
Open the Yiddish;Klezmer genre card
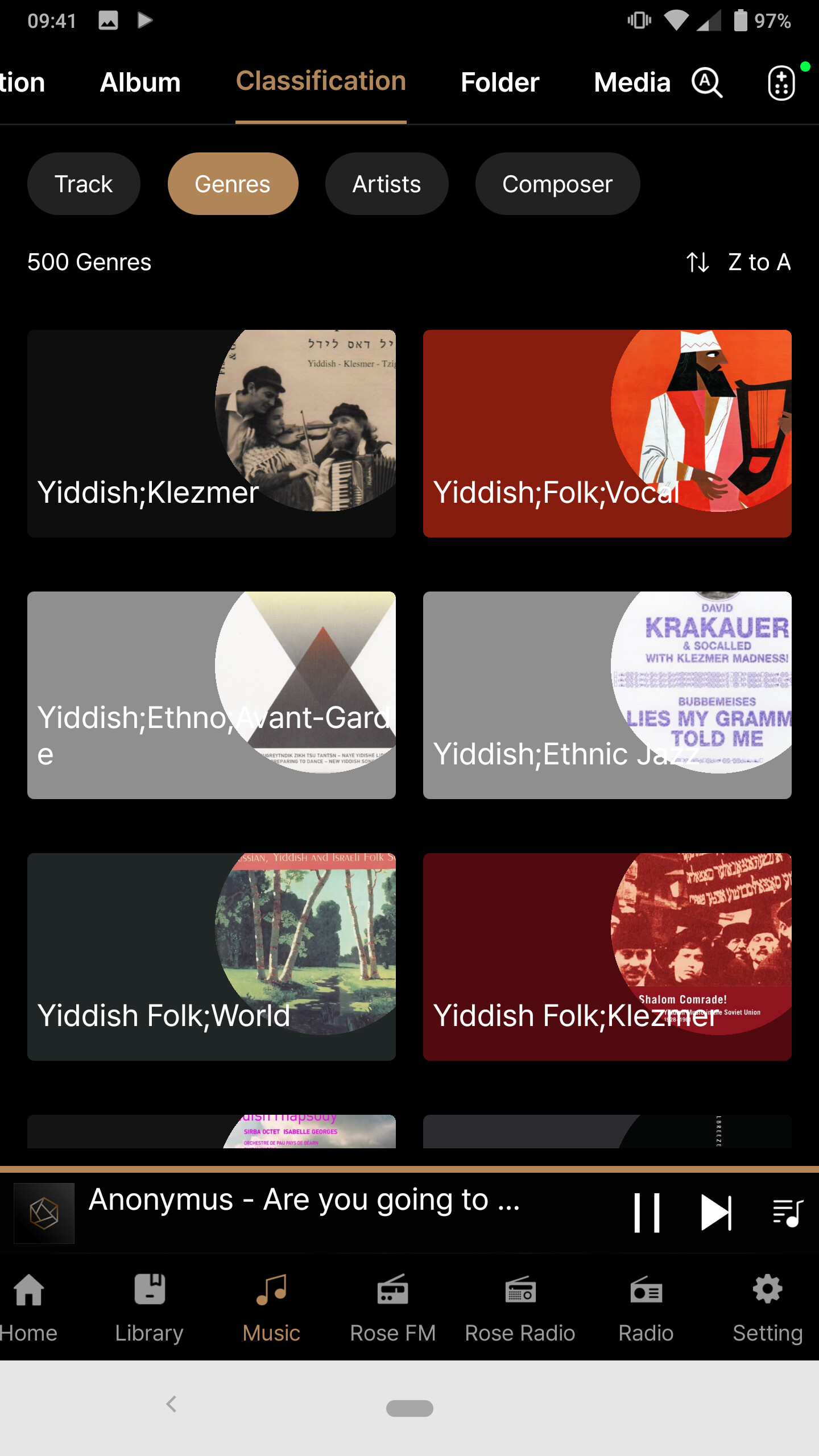(x=211, y=433)
